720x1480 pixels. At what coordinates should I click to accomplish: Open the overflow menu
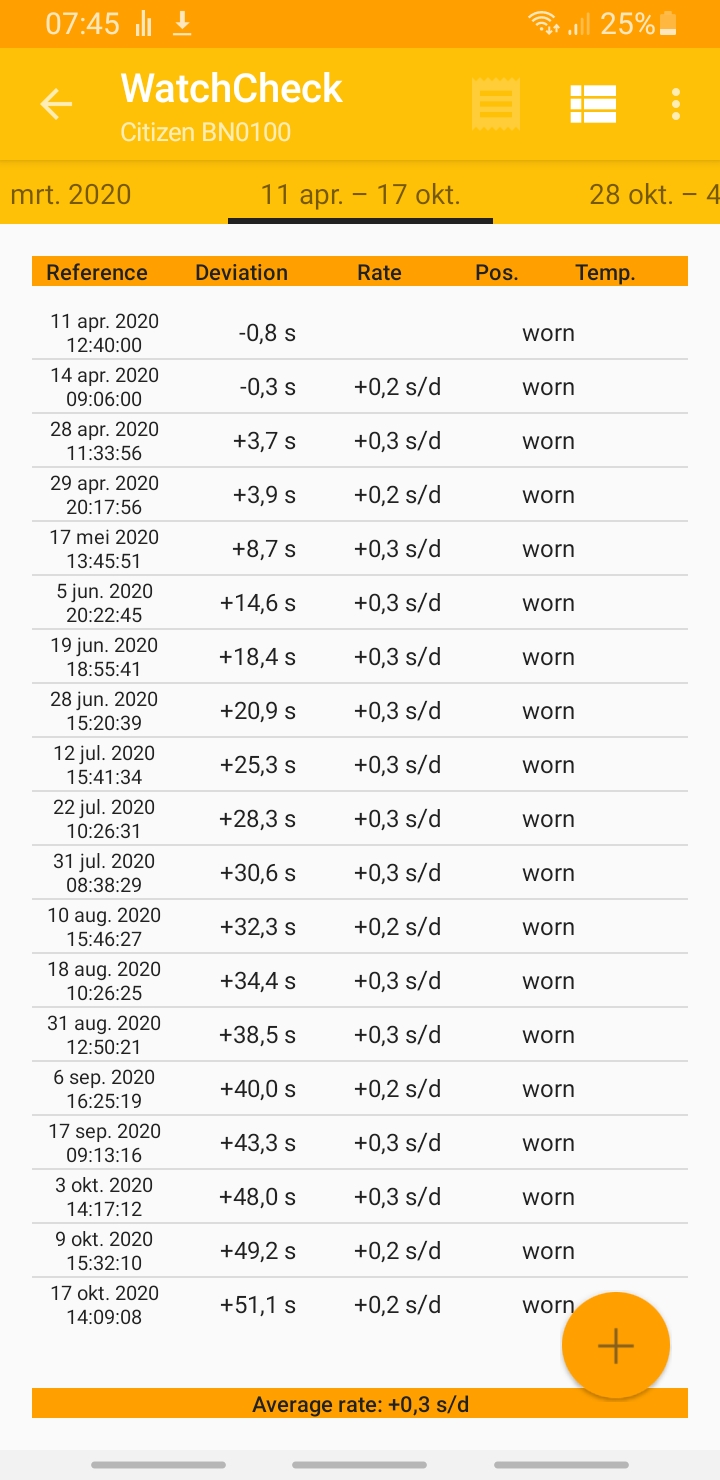click(677, 104)
